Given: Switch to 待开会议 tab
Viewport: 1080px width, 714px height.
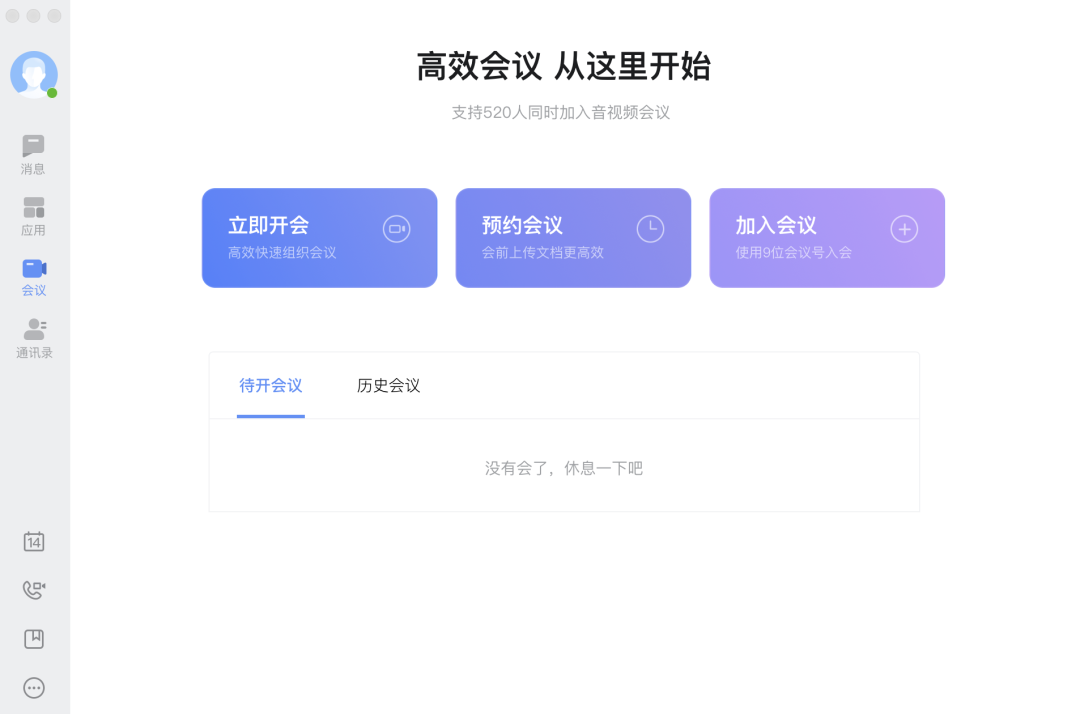Looking at the screenshot, I should coord(271,386).
